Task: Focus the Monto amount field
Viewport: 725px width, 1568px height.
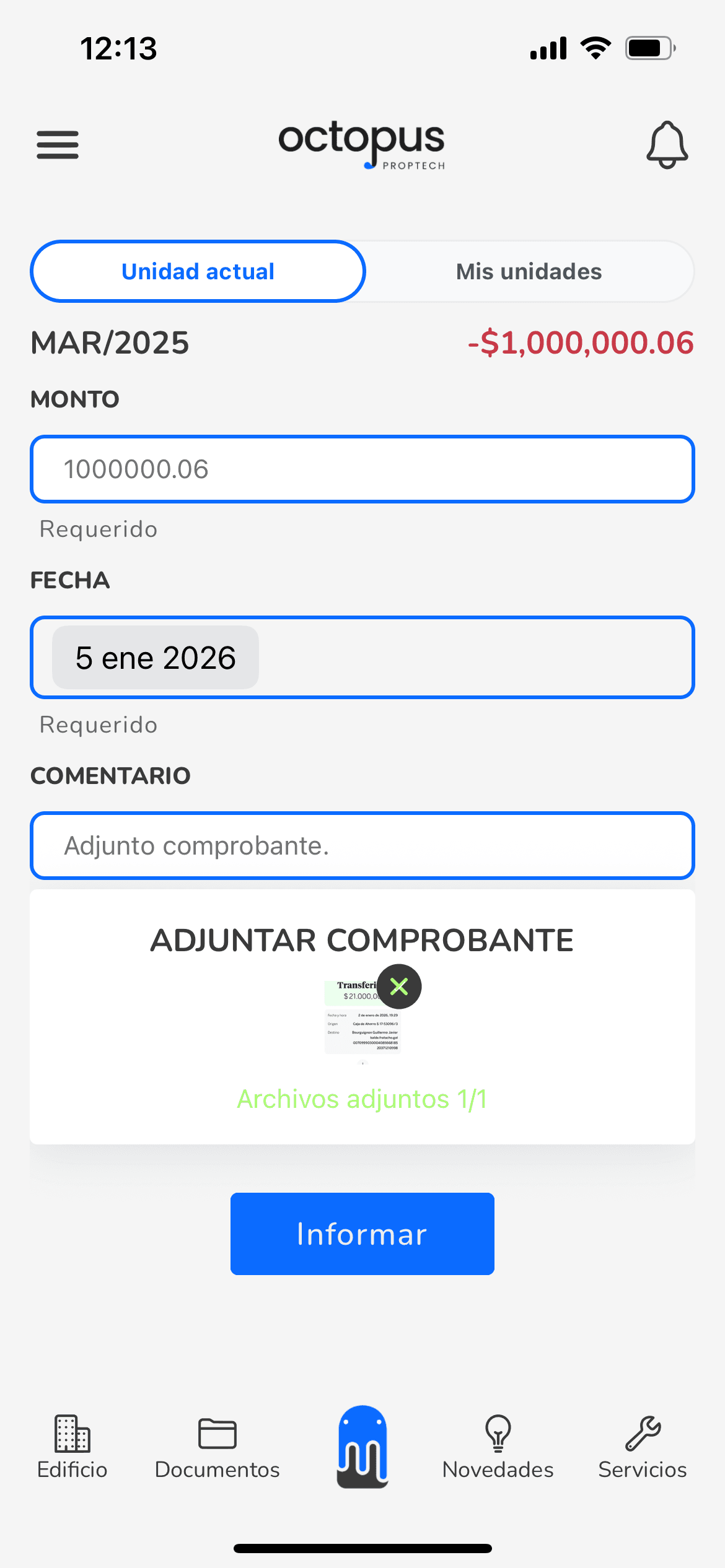Action: (x=362, y=469)
